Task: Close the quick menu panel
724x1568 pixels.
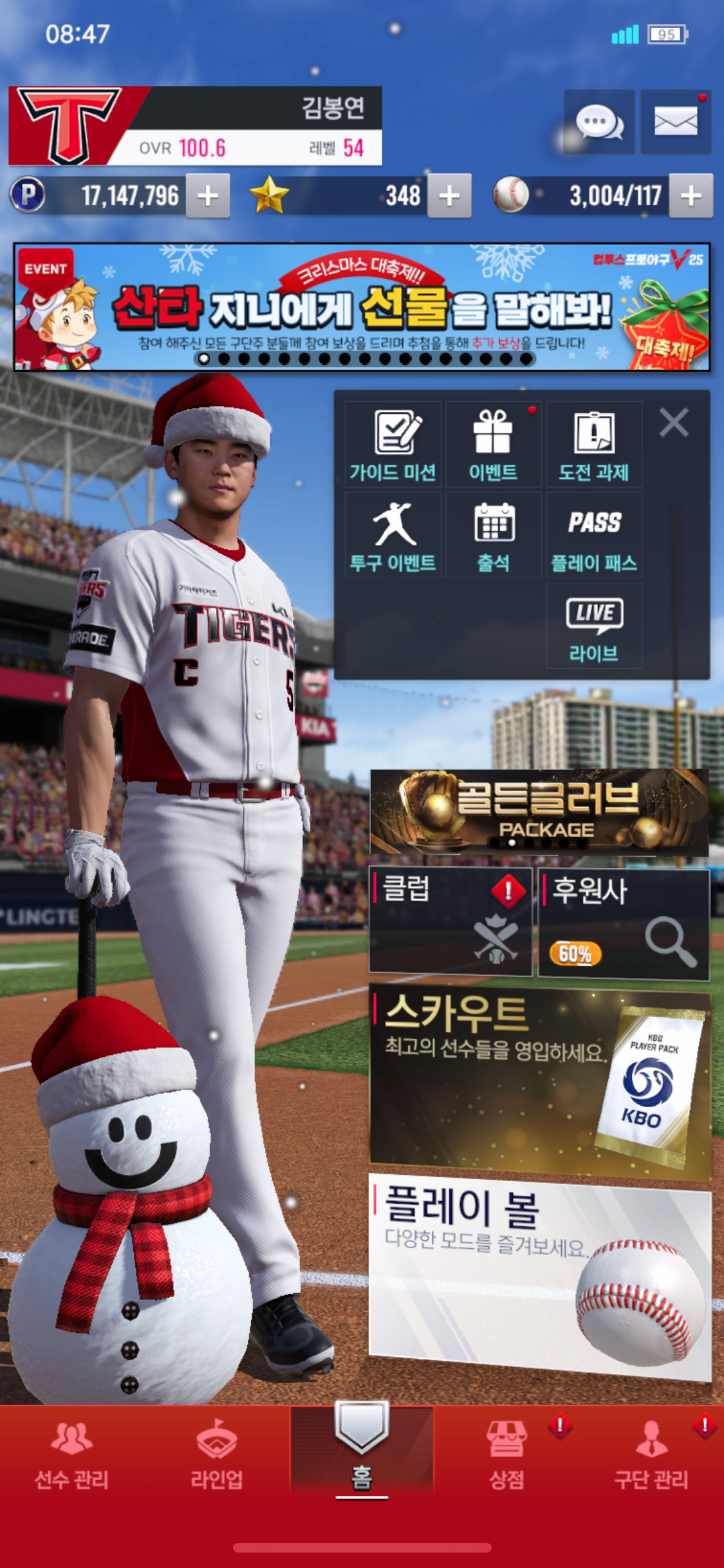Action: 674,423
